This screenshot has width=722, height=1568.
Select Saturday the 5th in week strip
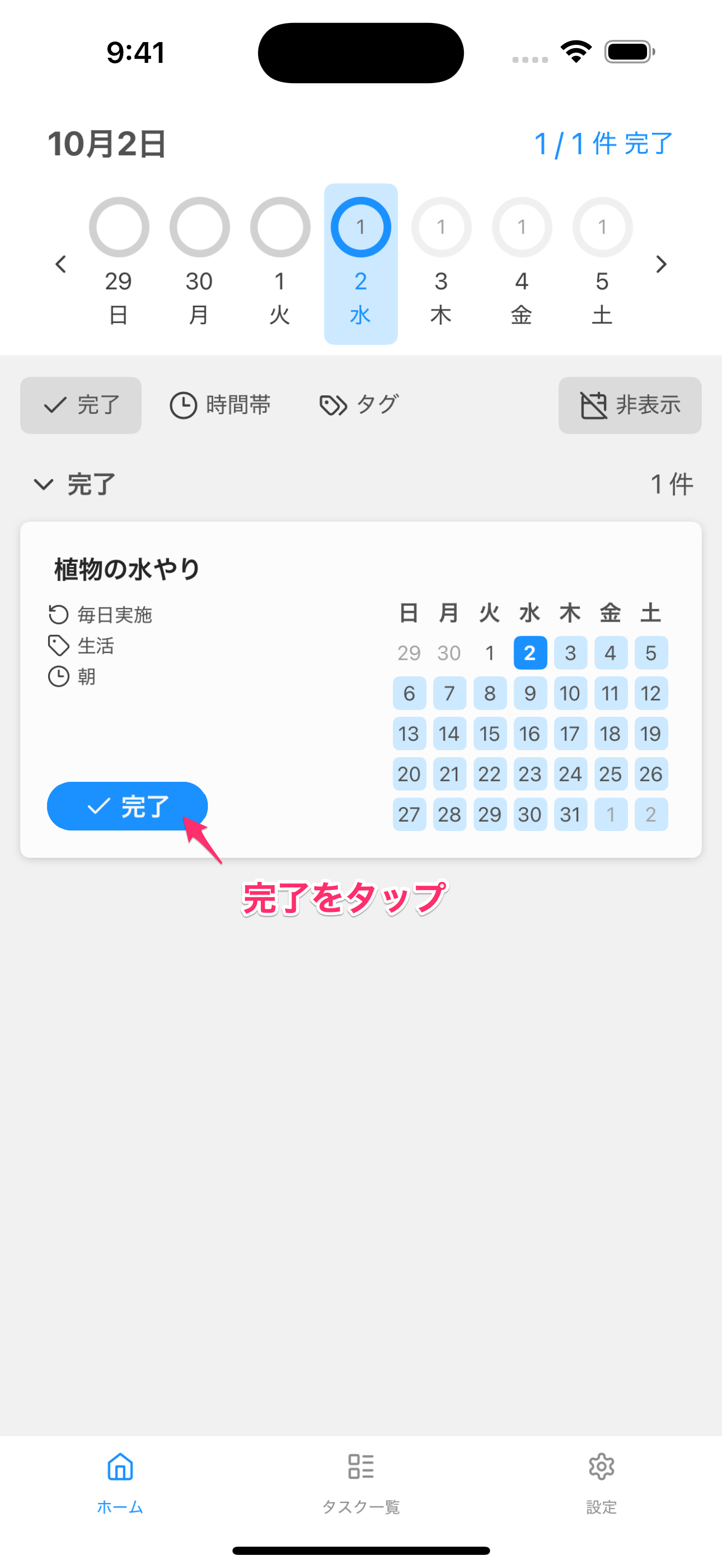pos(602,263)
